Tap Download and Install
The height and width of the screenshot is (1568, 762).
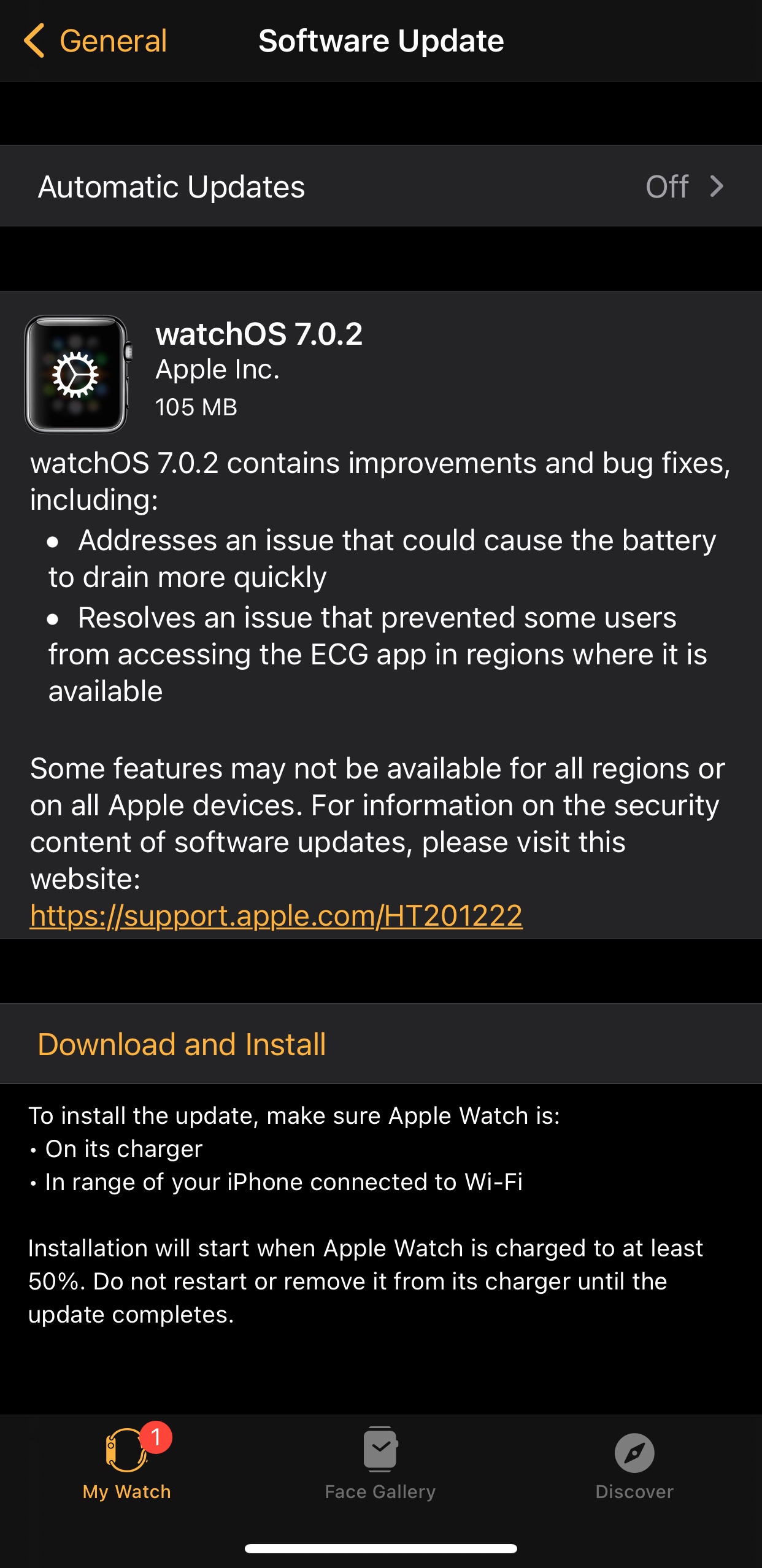coord(182,1044)
